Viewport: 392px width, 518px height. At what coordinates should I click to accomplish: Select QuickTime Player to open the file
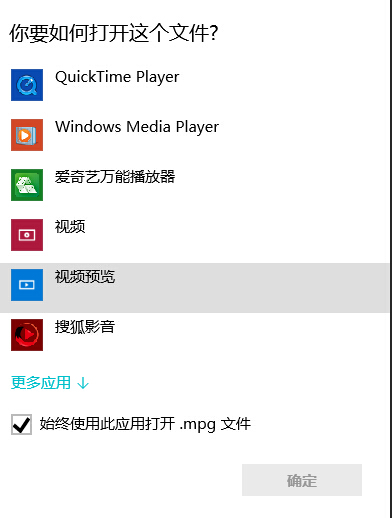coord(194,85)
